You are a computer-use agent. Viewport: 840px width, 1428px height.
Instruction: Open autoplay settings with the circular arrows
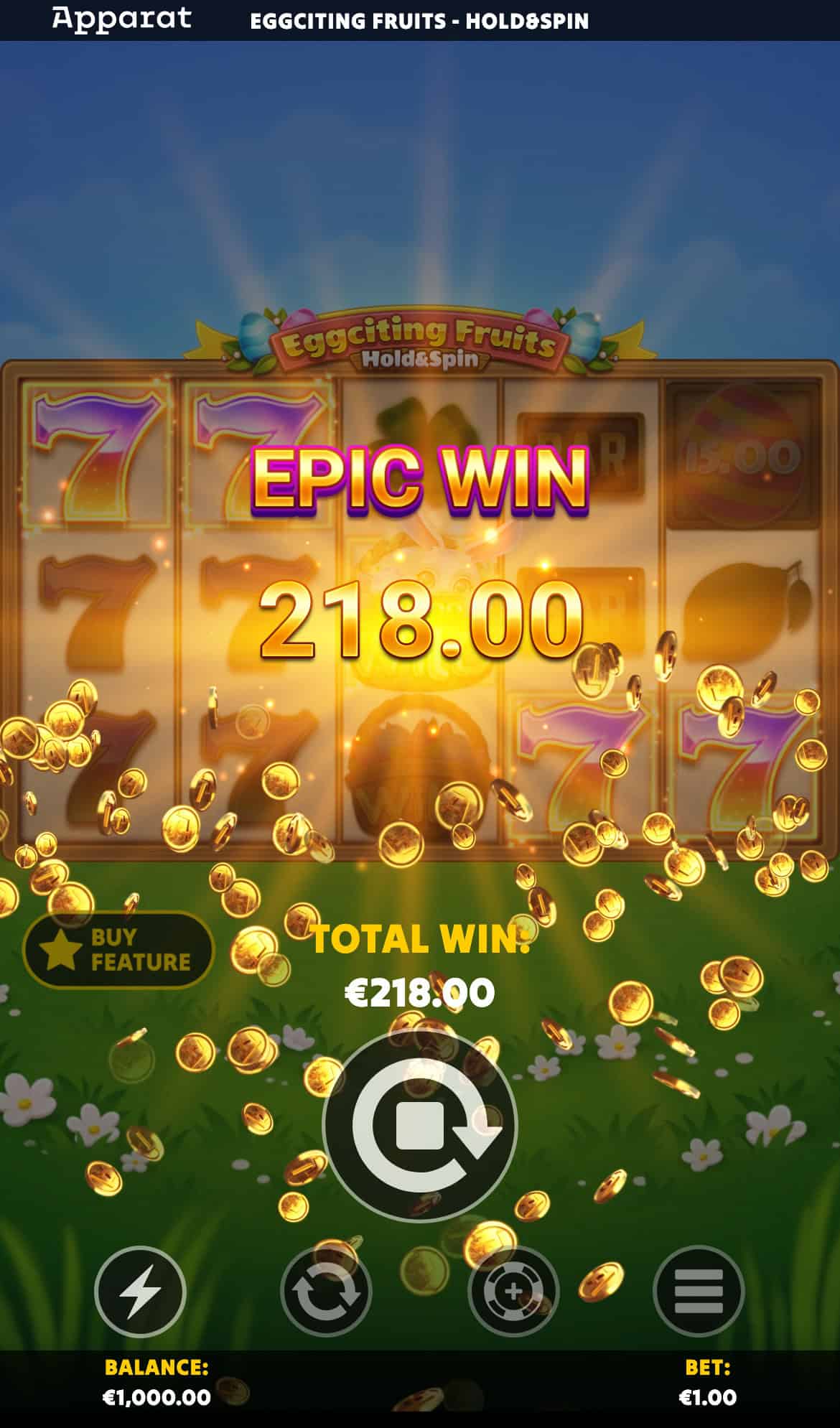[x=326, y=1292]
